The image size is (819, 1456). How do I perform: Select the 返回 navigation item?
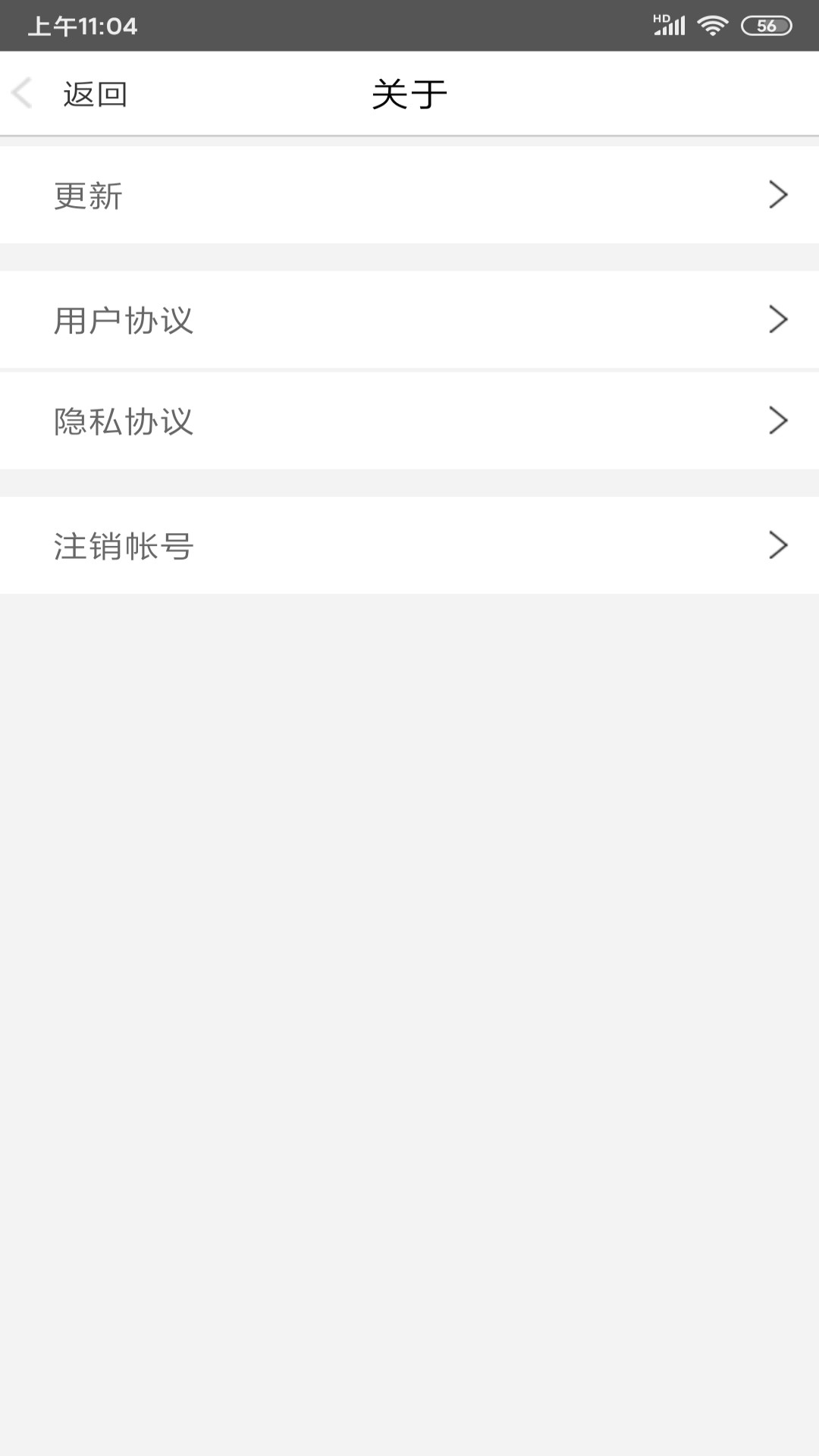coord(96,93)
